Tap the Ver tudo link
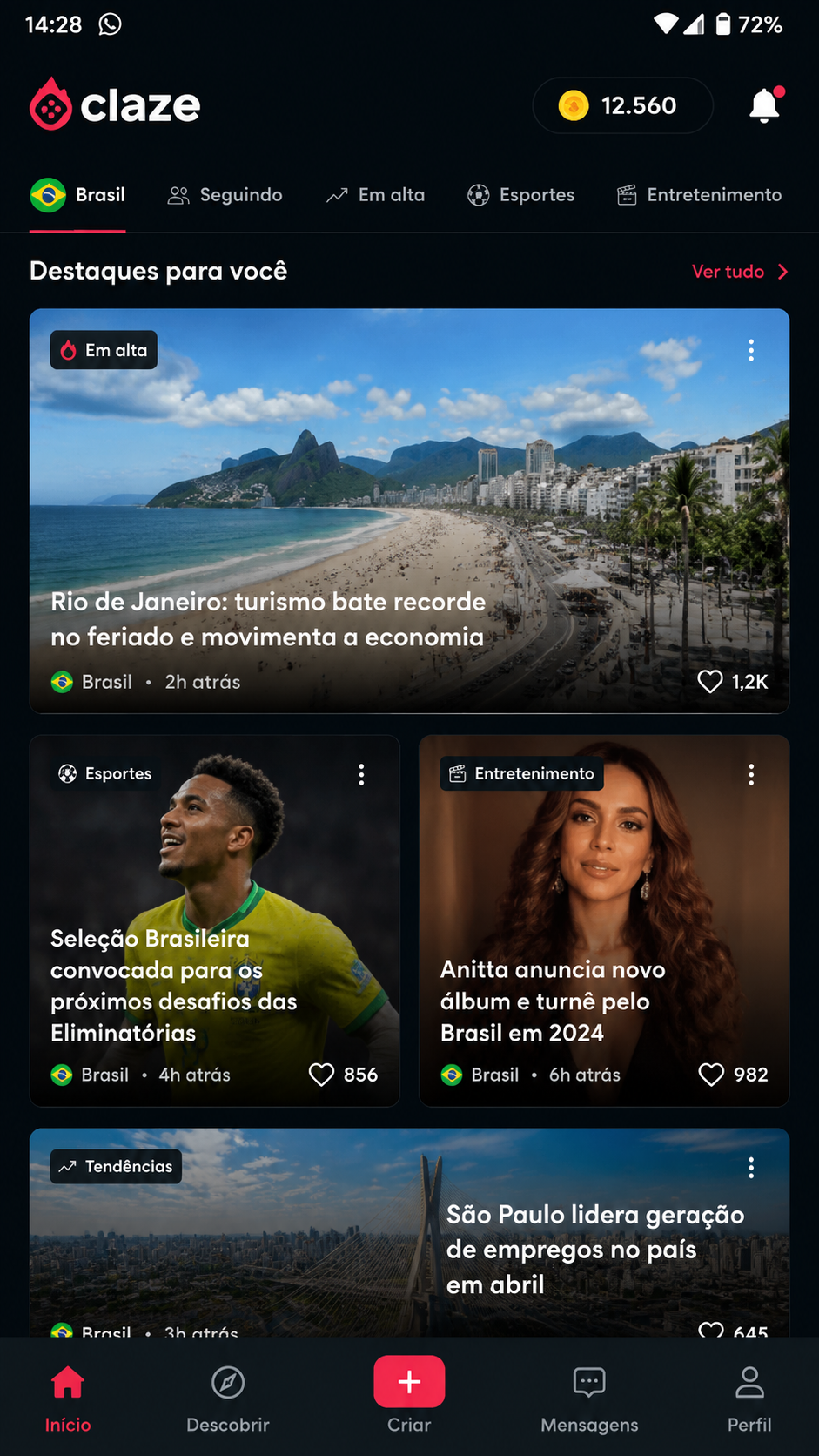The width and height of the screenshot is (819, 1456). [740, 272]
